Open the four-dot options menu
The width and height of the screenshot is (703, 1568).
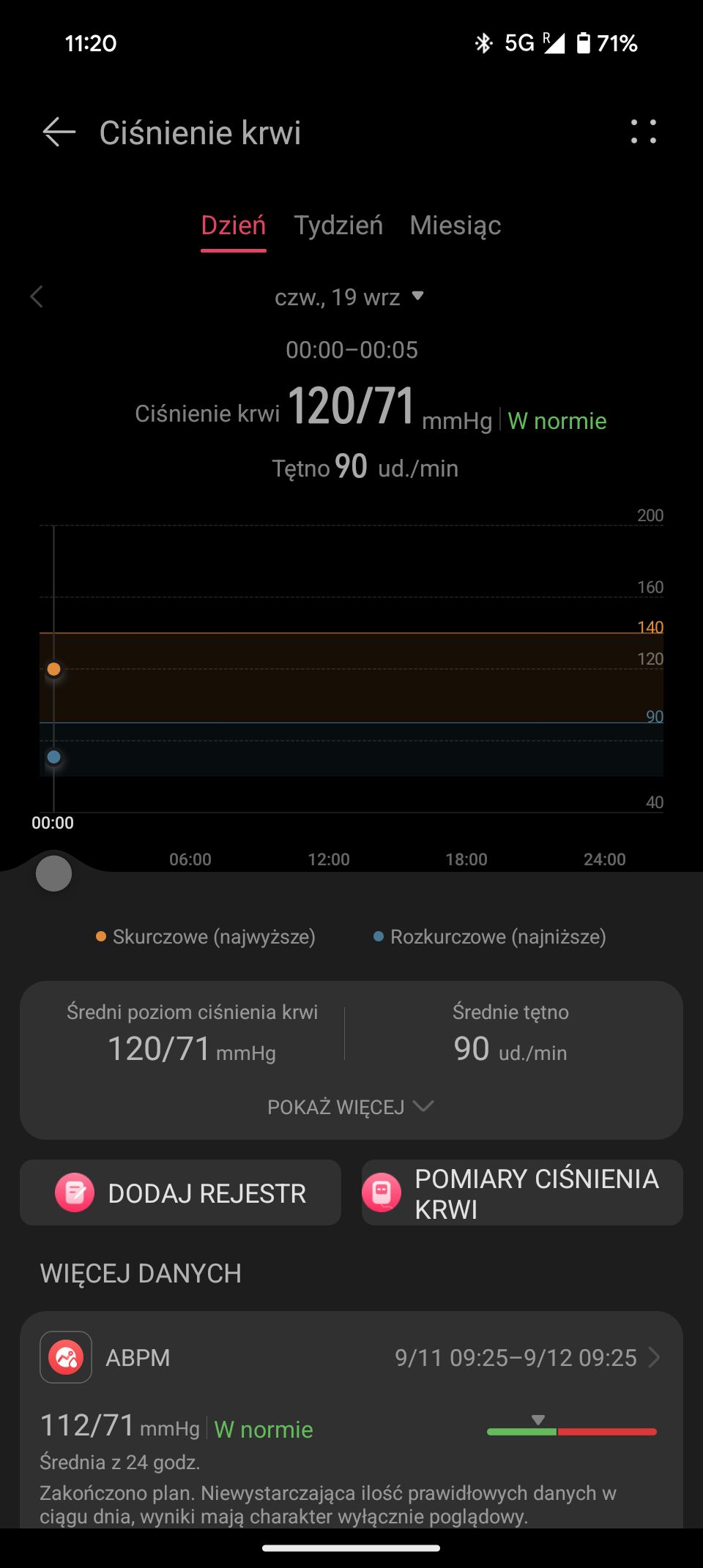point(644,132)
